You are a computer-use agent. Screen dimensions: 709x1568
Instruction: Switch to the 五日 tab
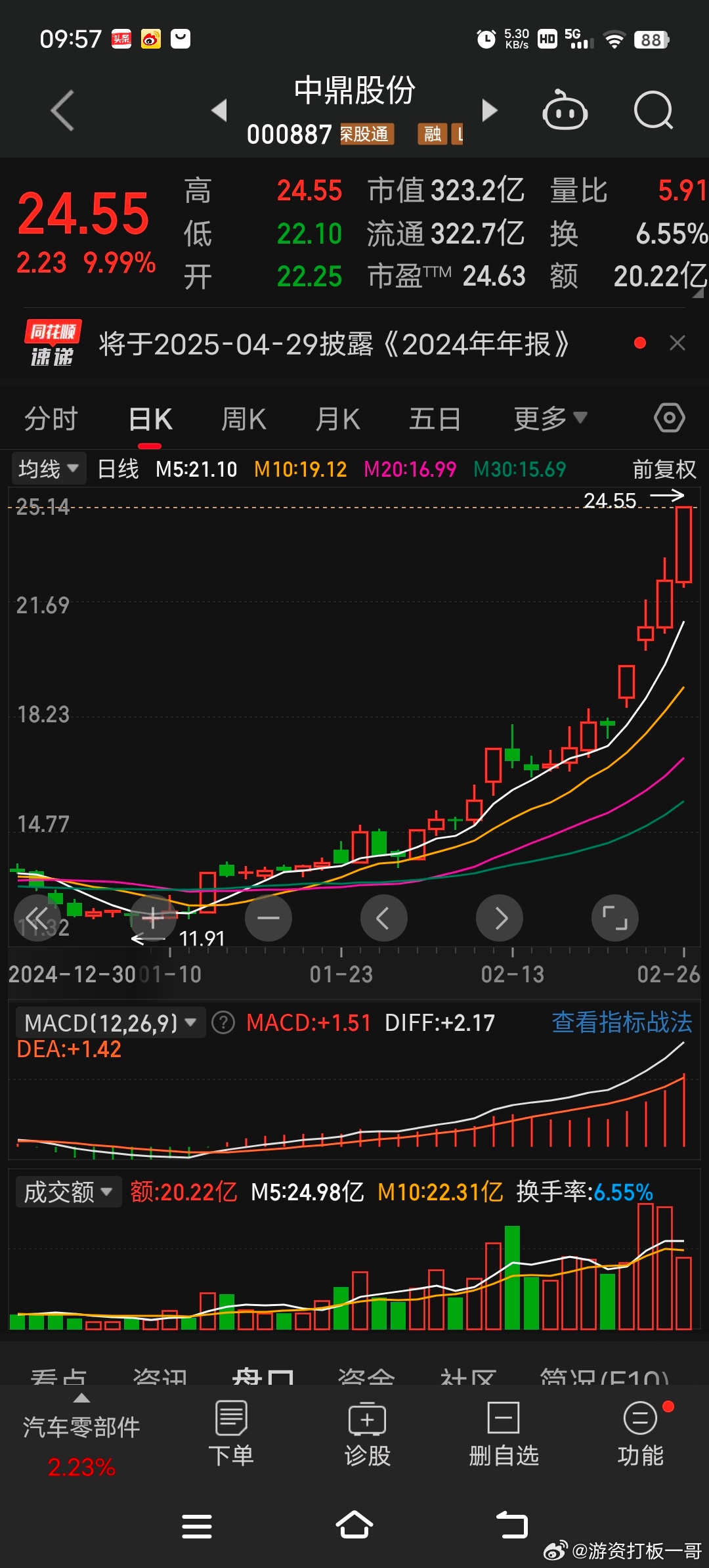[435, 419]
